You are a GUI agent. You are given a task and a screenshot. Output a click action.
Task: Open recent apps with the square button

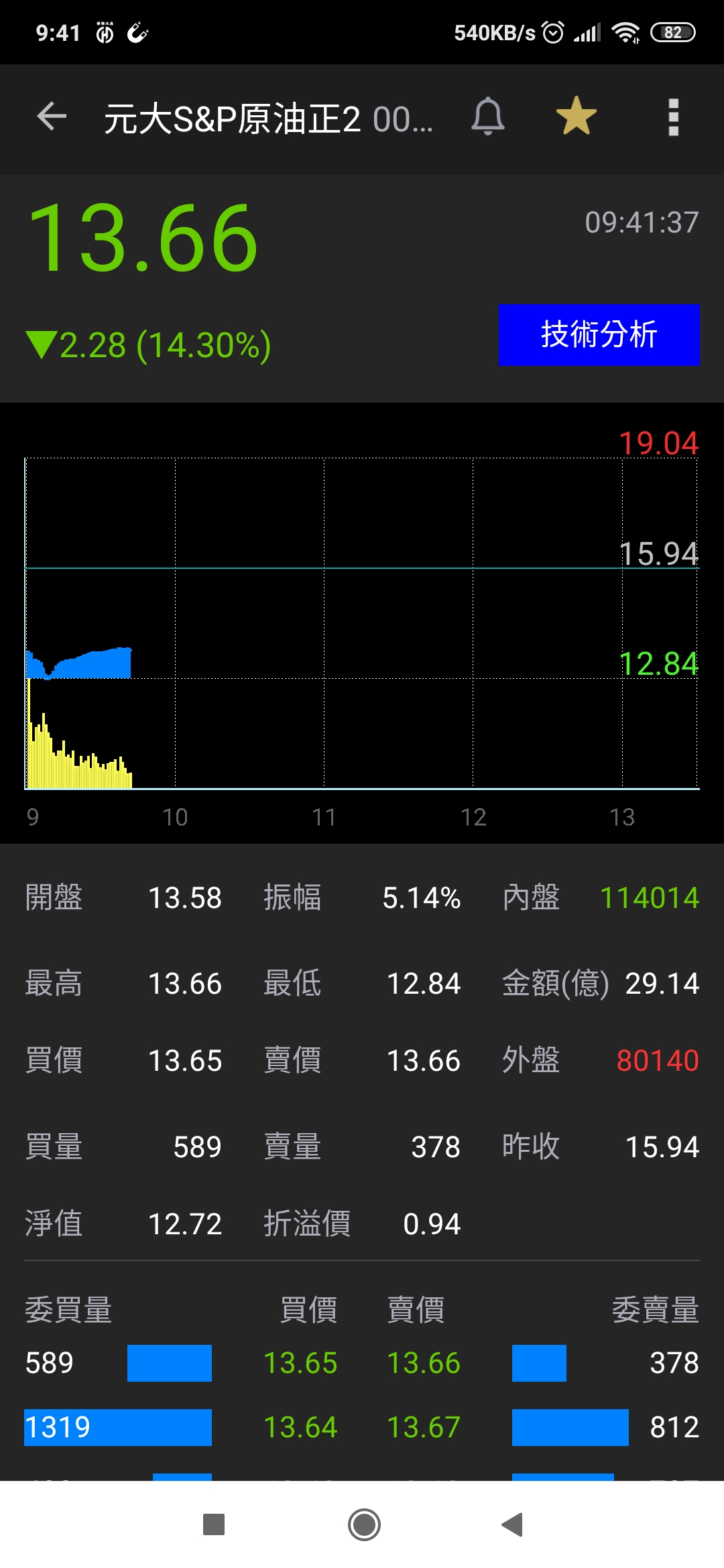tap(214, 1524)
